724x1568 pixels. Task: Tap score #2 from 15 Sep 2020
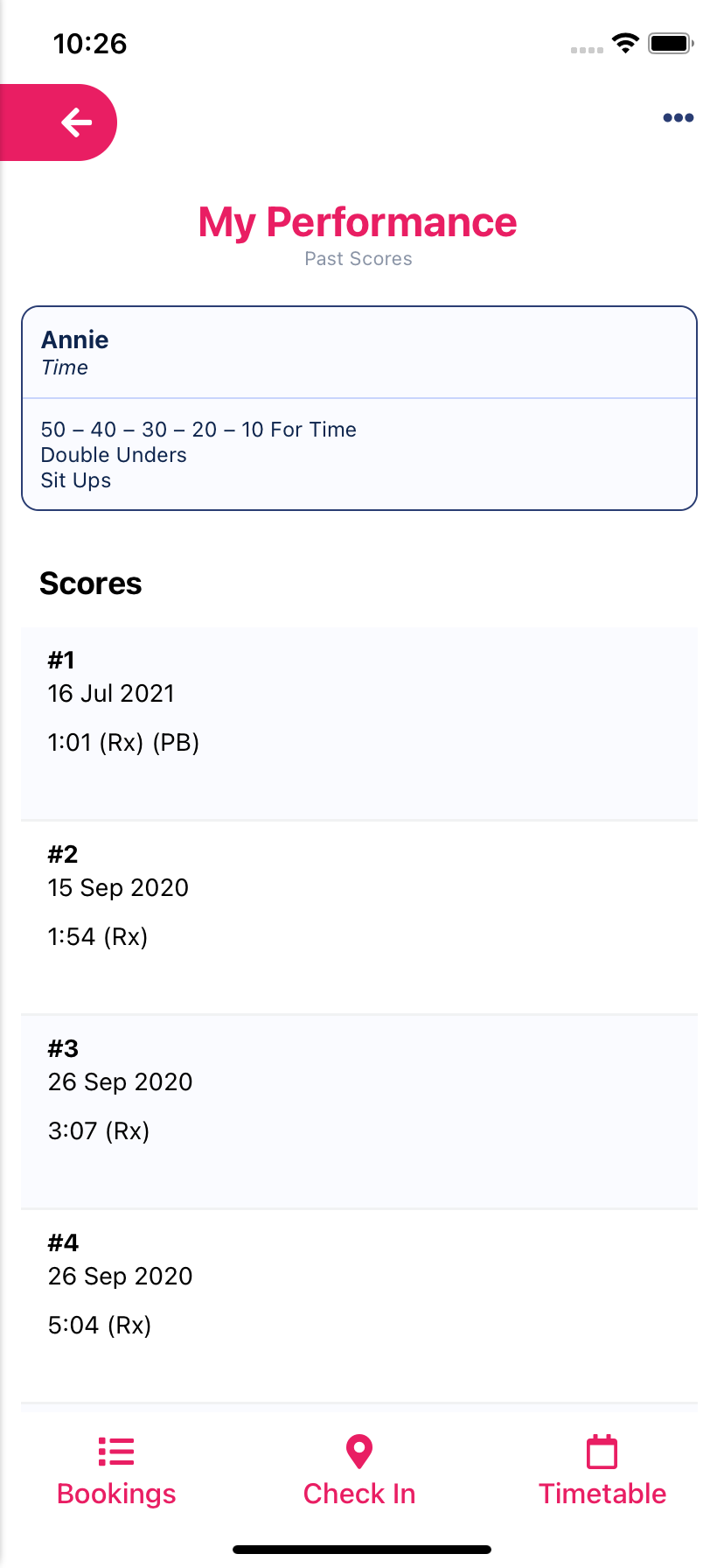coord(358,915)
